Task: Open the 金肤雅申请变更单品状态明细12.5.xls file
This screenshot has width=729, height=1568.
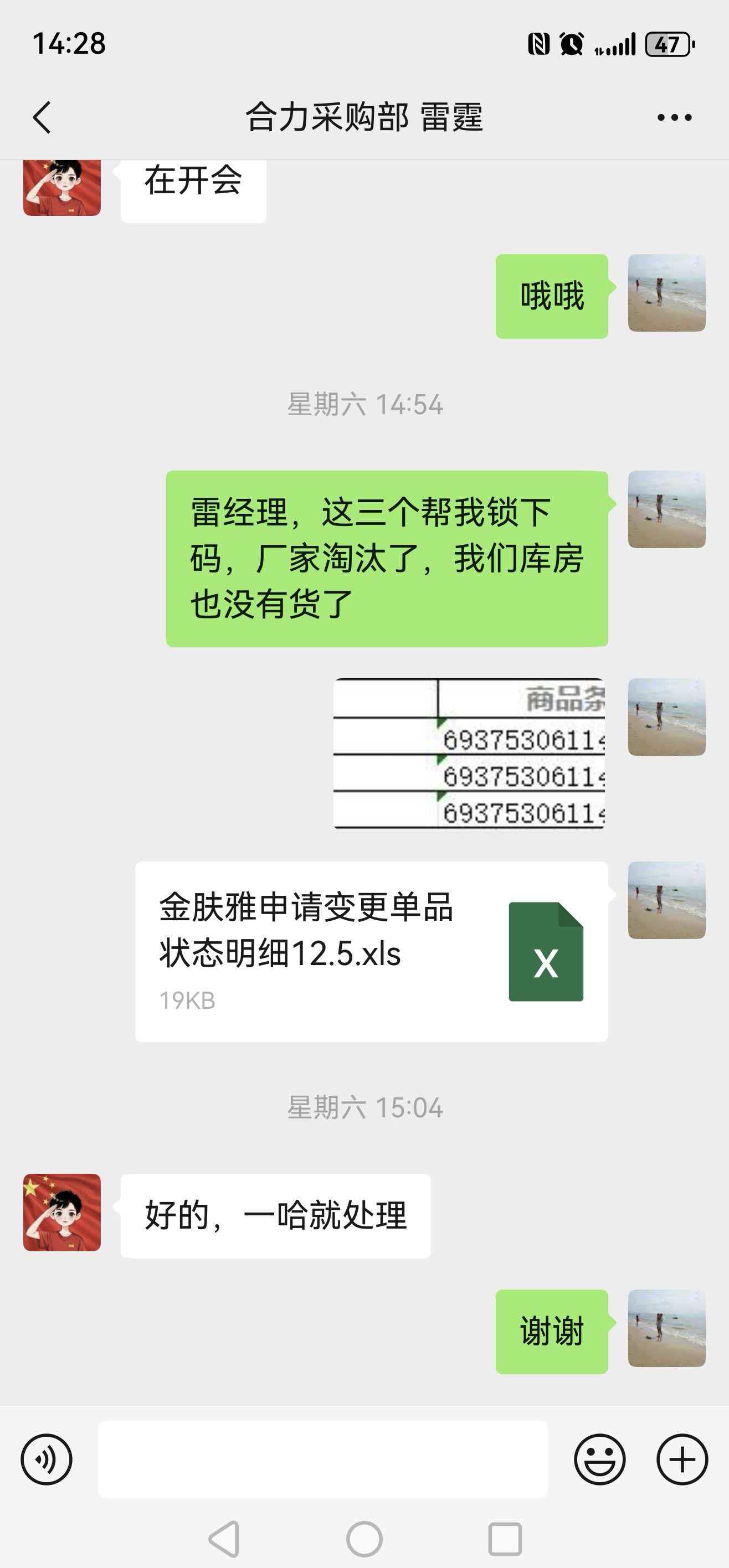Action: click(371, 951)
